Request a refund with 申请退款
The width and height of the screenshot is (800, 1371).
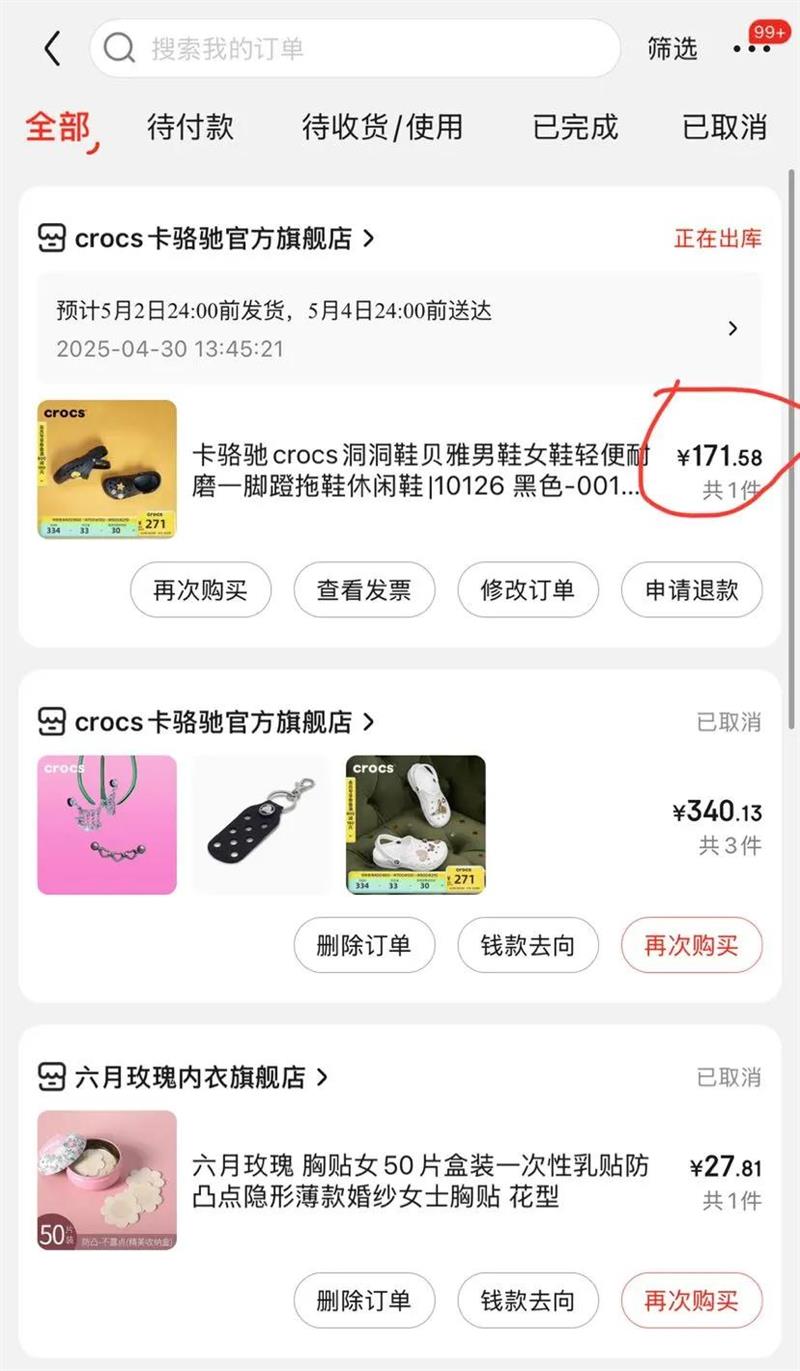pyautogui.click(x=692, y=590)
